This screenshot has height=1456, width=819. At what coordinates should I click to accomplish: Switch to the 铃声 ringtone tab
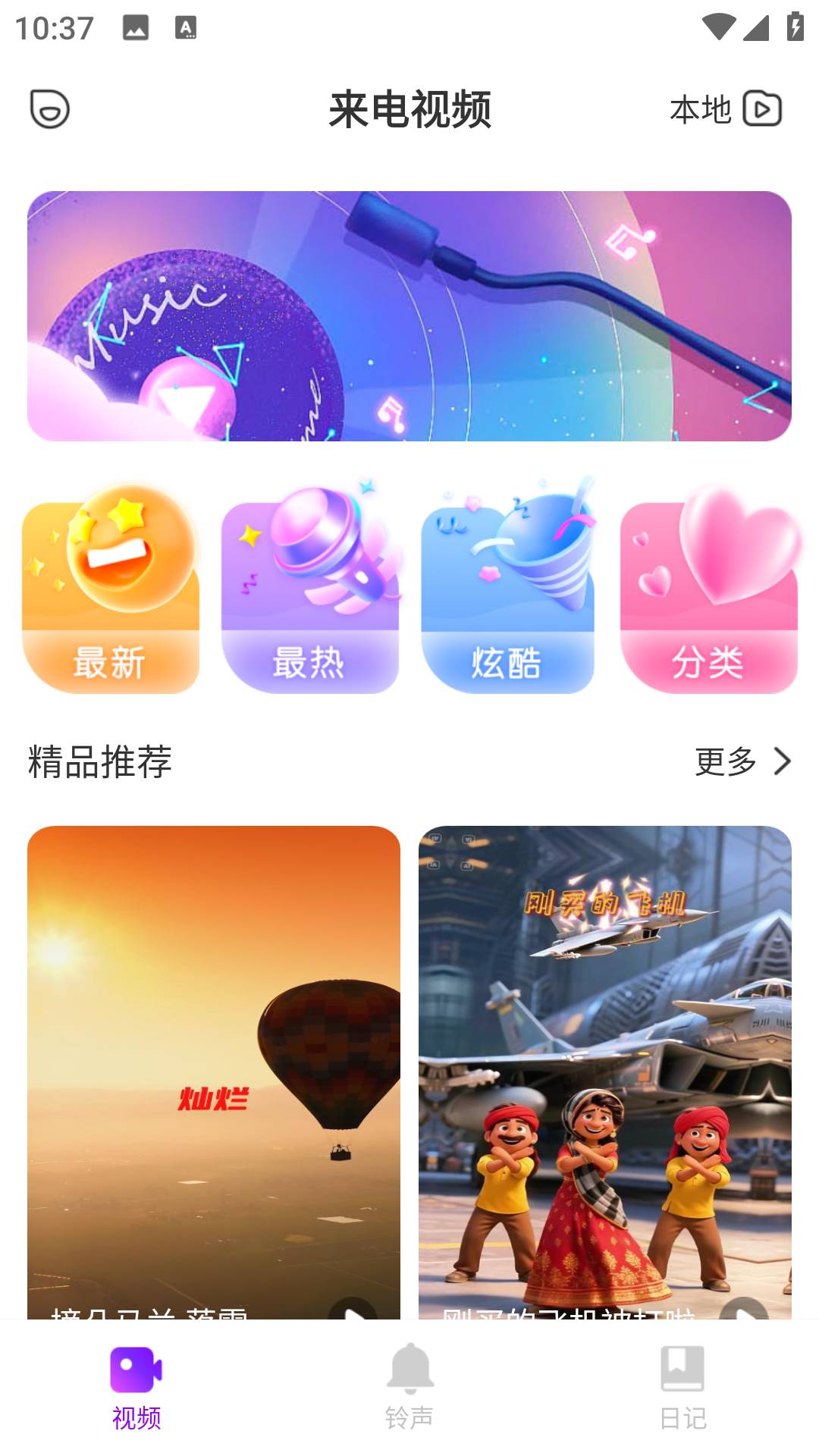point(409,1388)
